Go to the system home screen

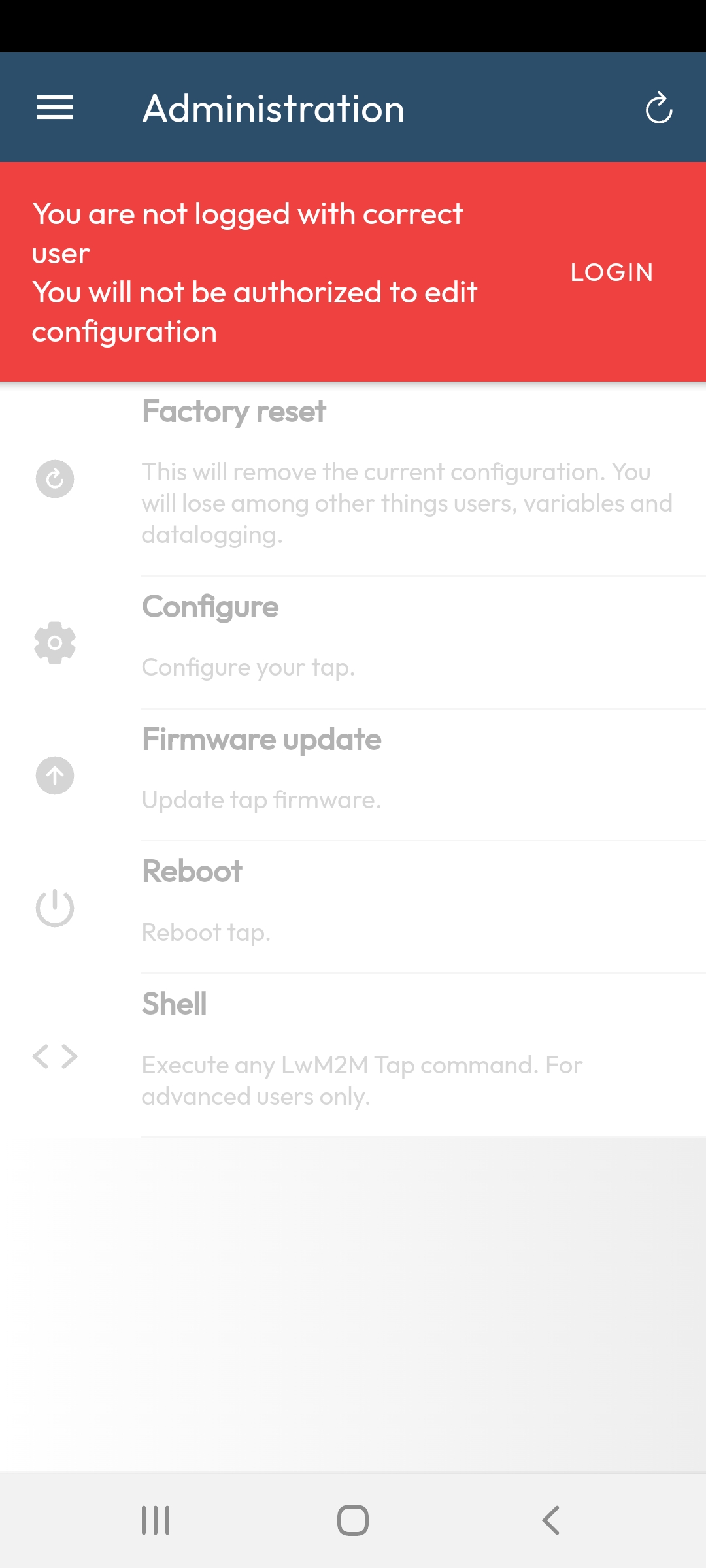[x=353, y=1520]
